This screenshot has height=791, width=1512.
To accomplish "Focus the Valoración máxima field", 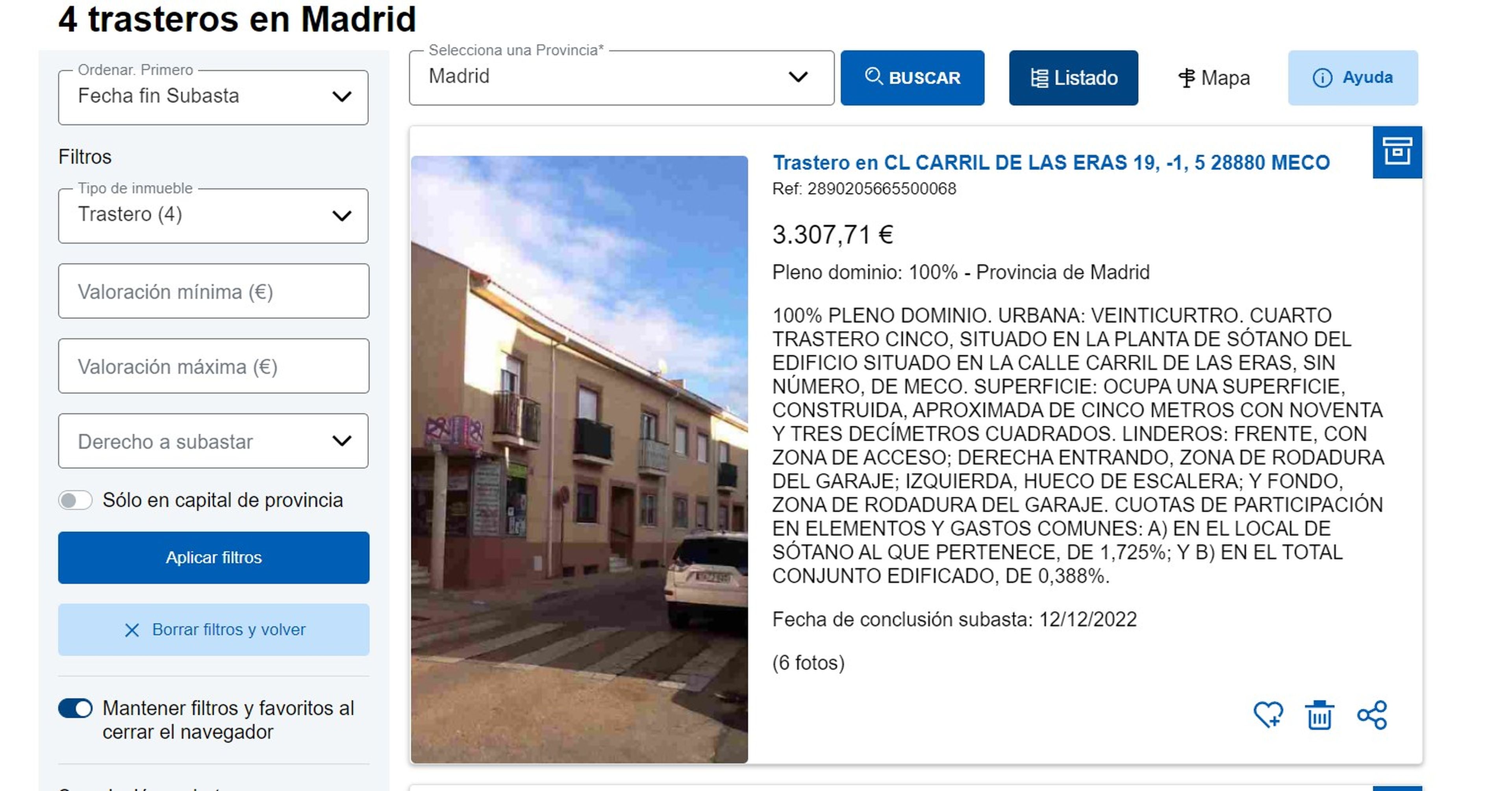I will coord(213,366).
